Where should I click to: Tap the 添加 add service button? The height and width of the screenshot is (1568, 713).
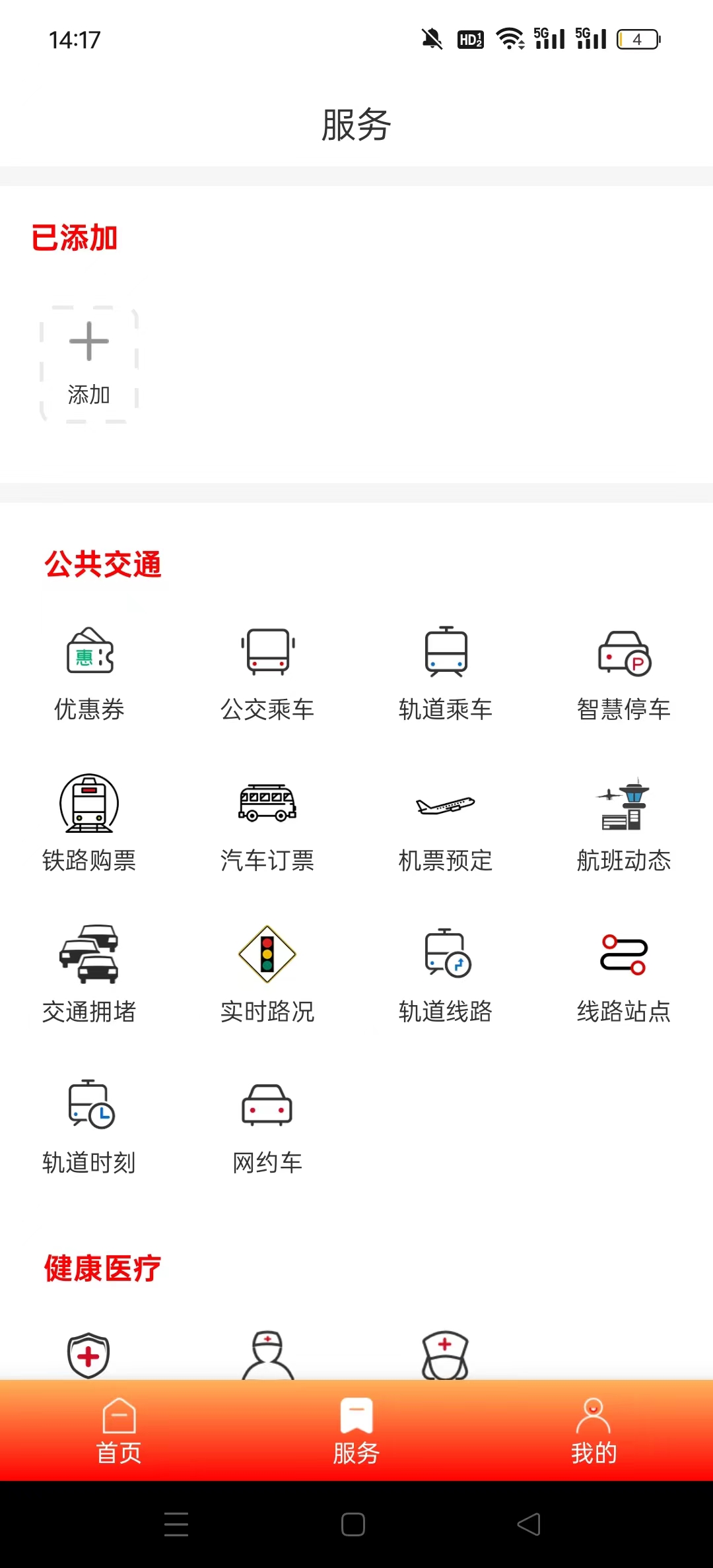coord(89,364)
